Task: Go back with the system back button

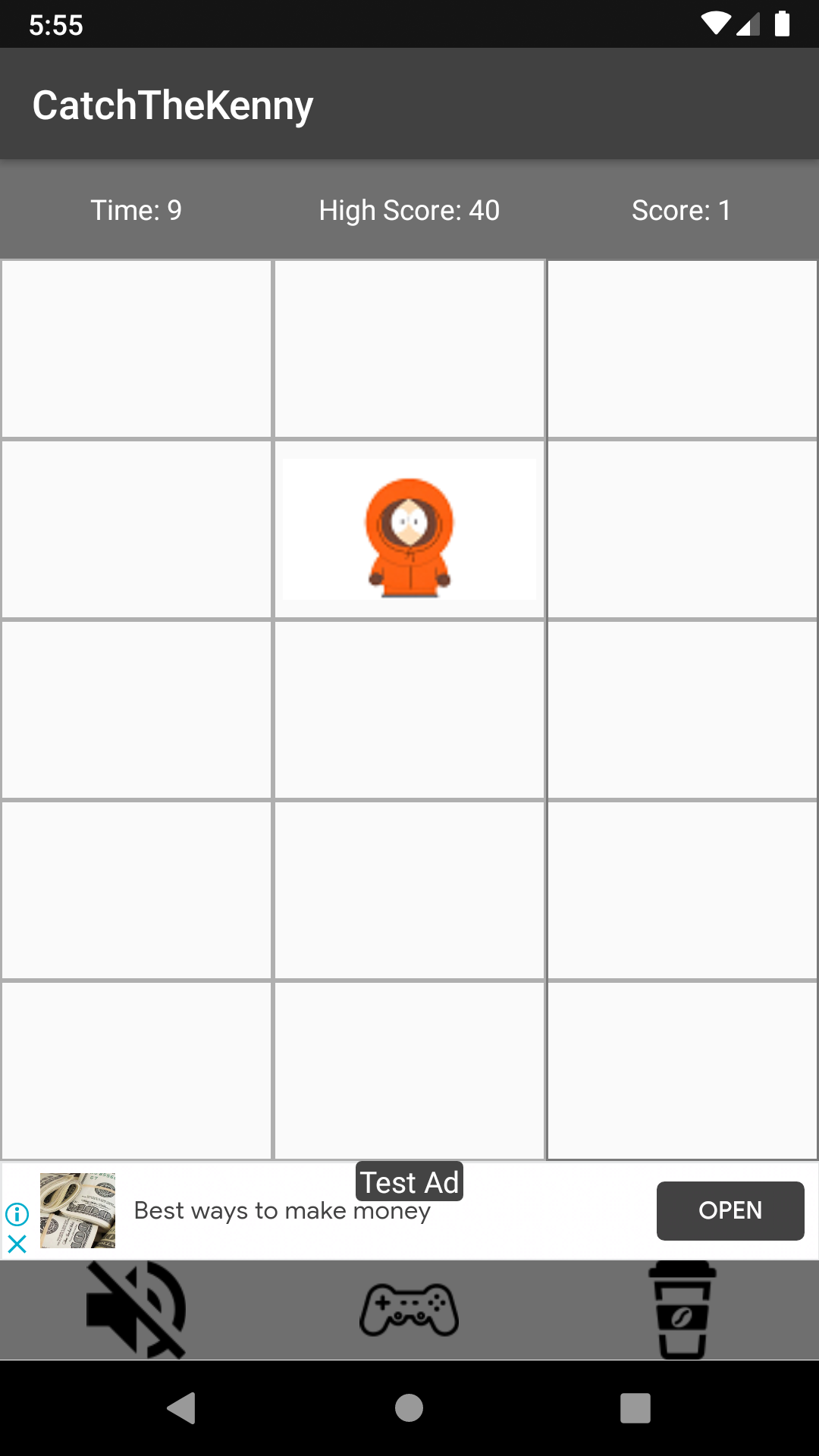Action: 181,1408
